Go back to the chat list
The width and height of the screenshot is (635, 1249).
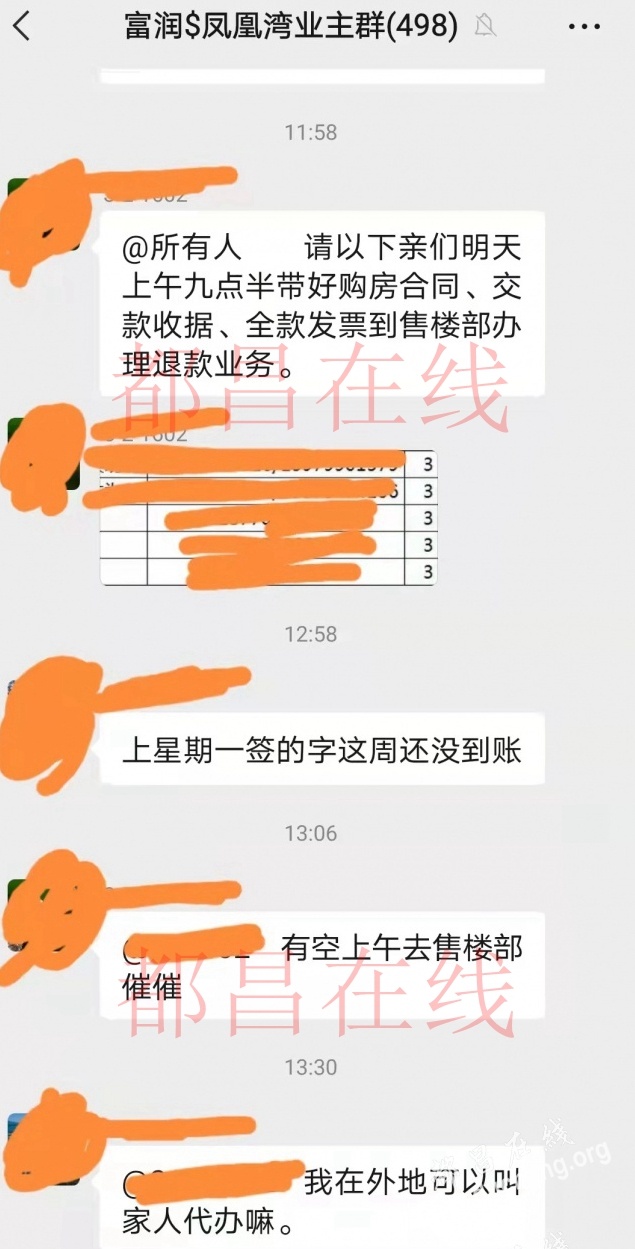pyautogui.click(x=22, y=27)
